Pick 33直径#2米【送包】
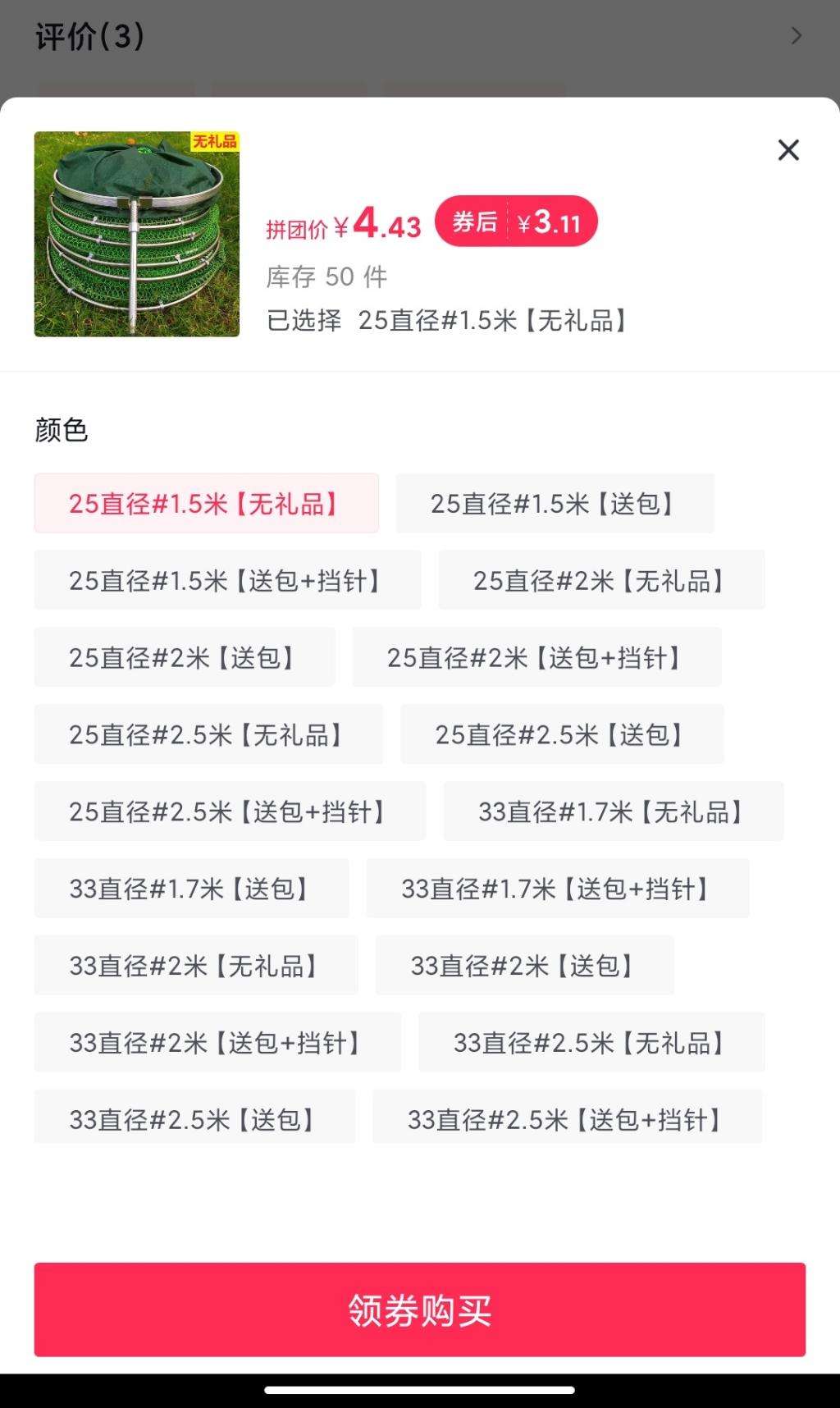 coord(525,966)
